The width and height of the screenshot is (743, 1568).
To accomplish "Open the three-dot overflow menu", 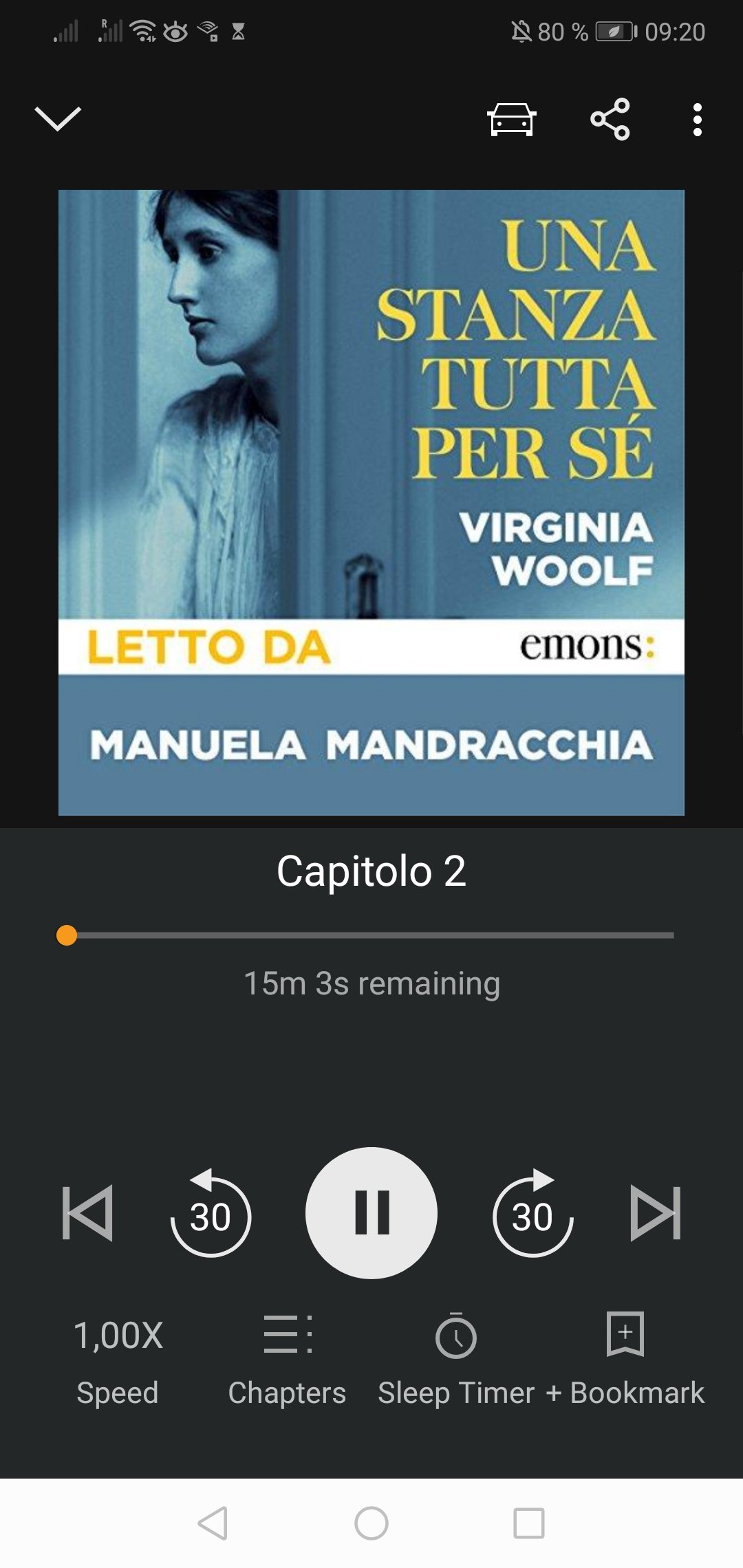I will coord(697,120).
